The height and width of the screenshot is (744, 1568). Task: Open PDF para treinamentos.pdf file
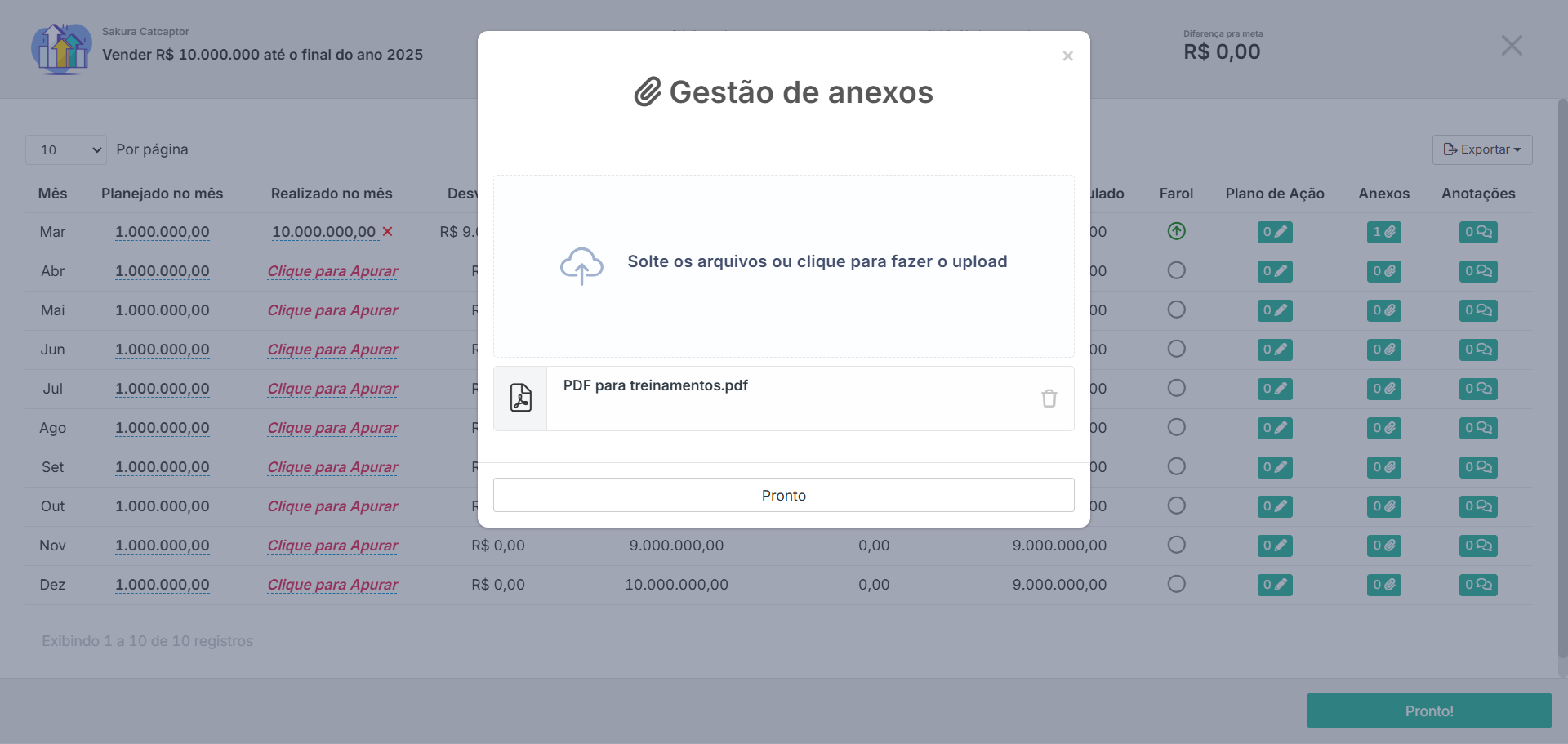(655, 385)
